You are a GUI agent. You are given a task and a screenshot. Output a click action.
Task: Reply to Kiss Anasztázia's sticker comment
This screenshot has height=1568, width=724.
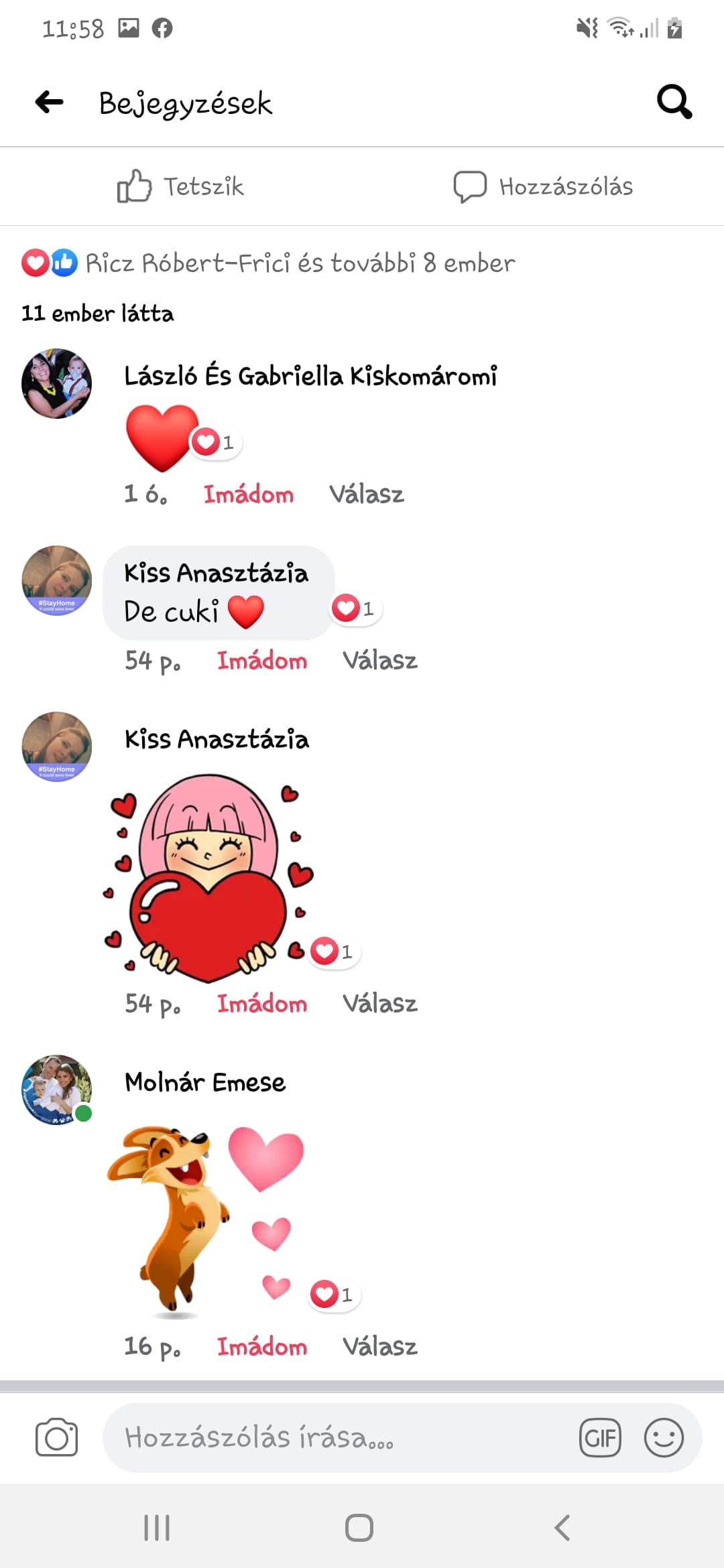(380, 1004)
